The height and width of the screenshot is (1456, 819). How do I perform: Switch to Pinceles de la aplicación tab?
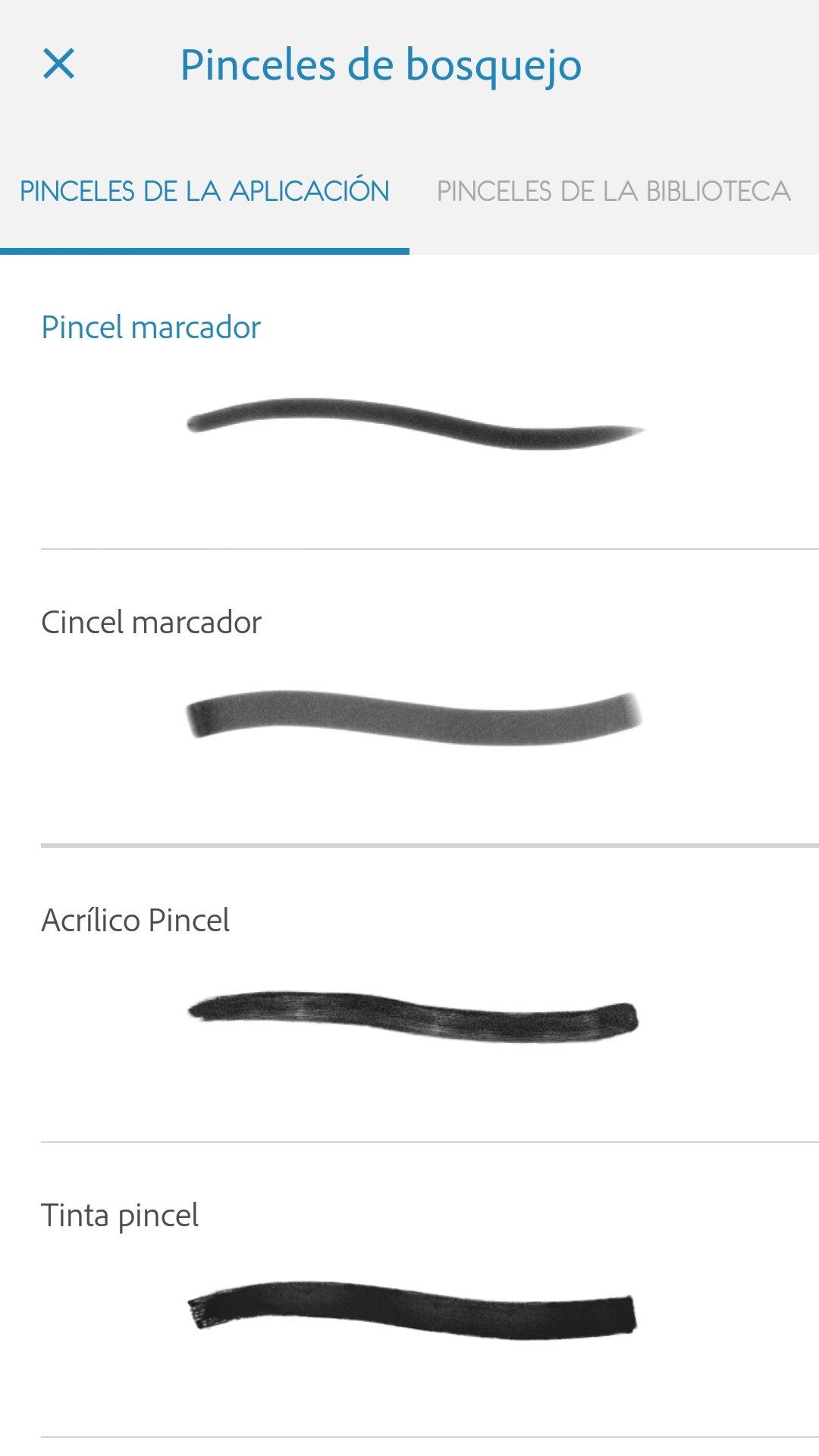click(205, 191)
